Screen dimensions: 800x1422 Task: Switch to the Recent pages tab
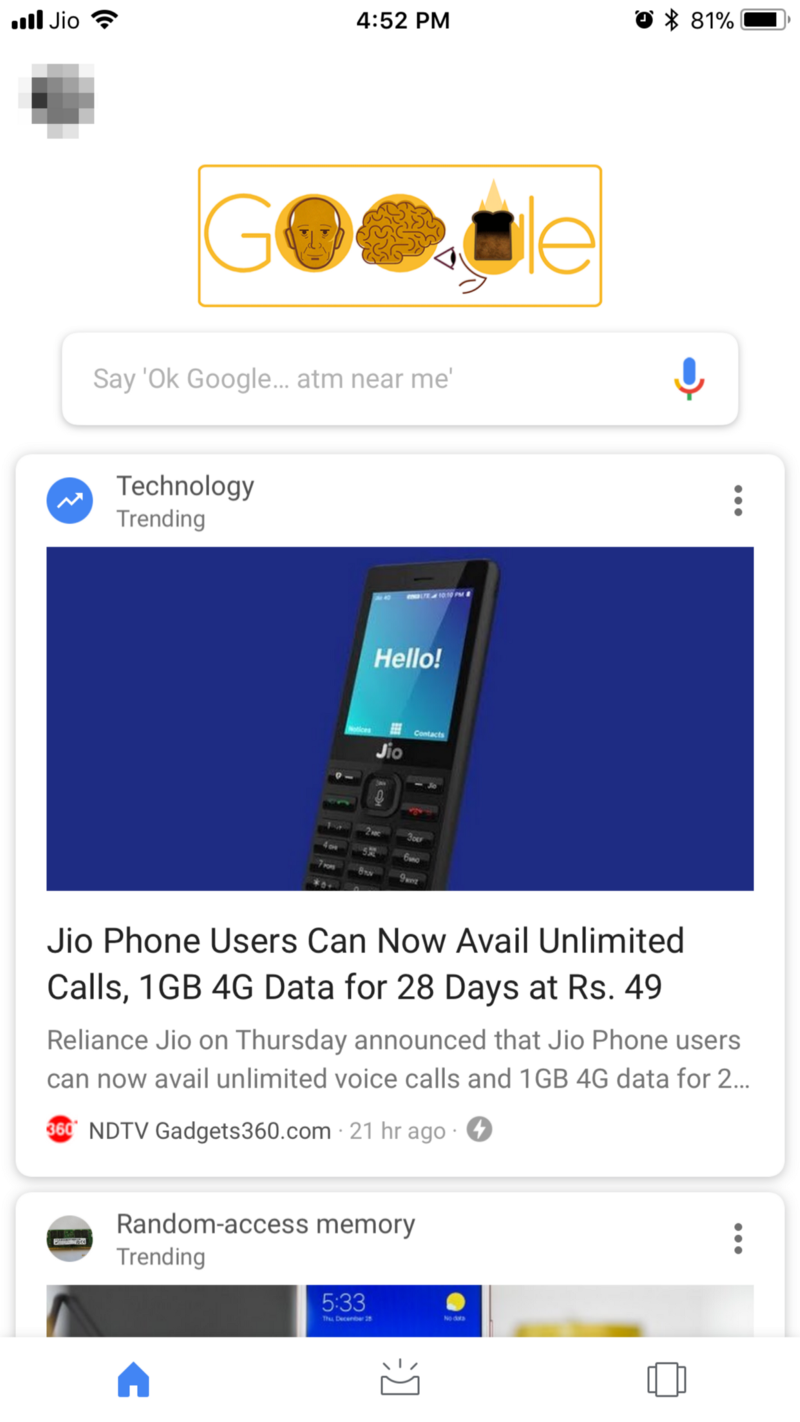[666, 1380]
